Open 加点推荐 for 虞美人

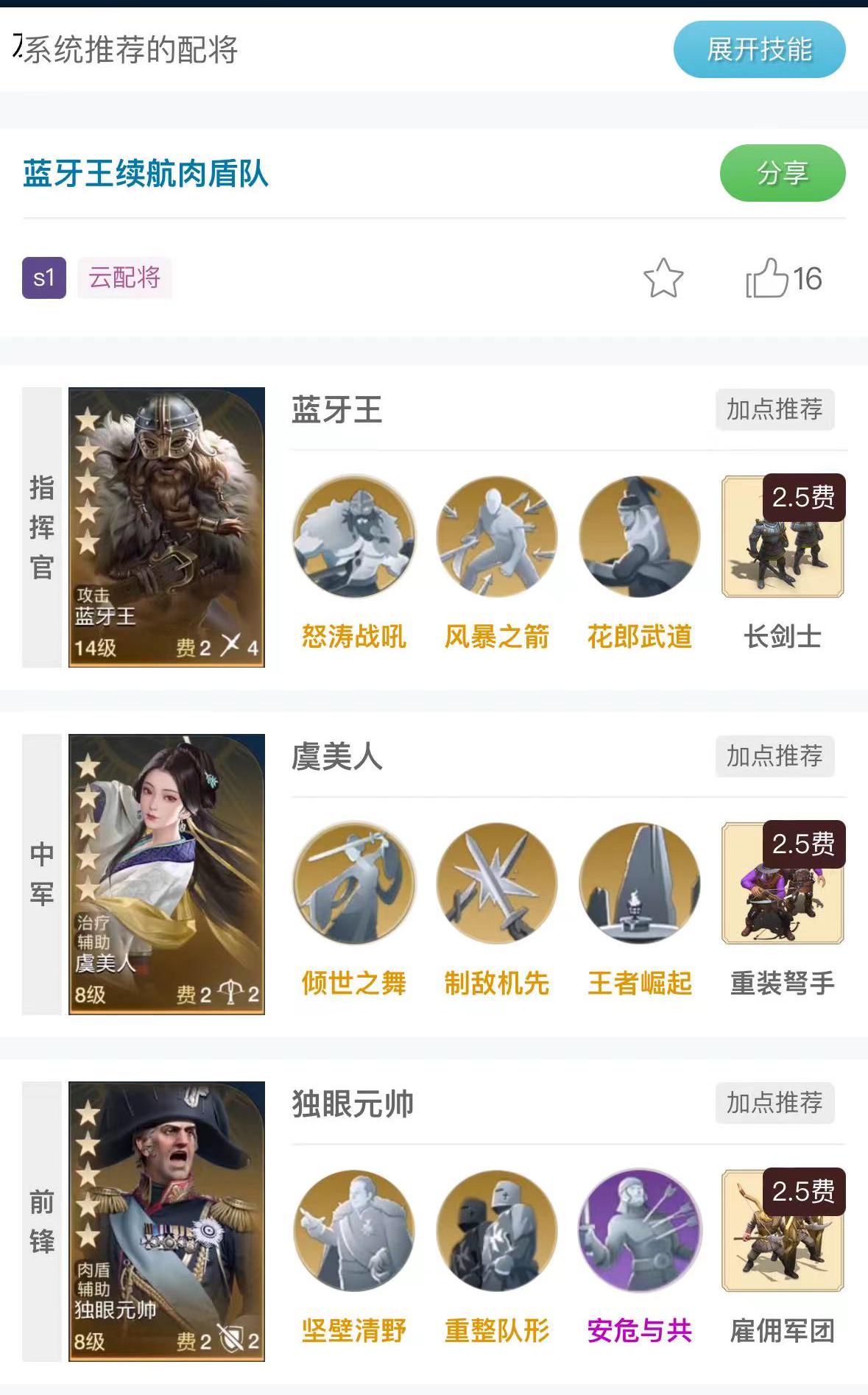pos(775,756)
